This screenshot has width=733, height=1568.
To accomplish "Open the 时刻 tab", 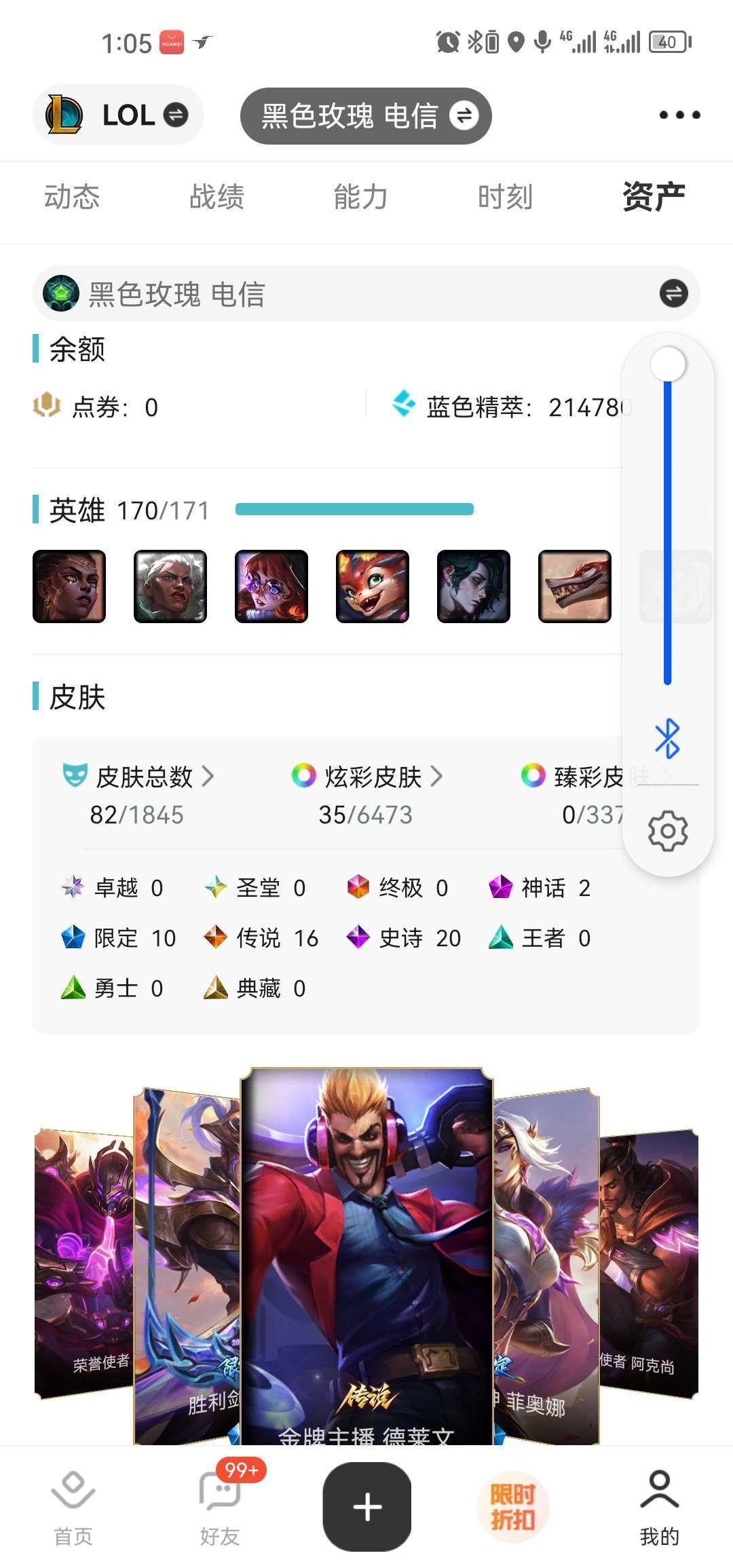I will tap(505, 197).
